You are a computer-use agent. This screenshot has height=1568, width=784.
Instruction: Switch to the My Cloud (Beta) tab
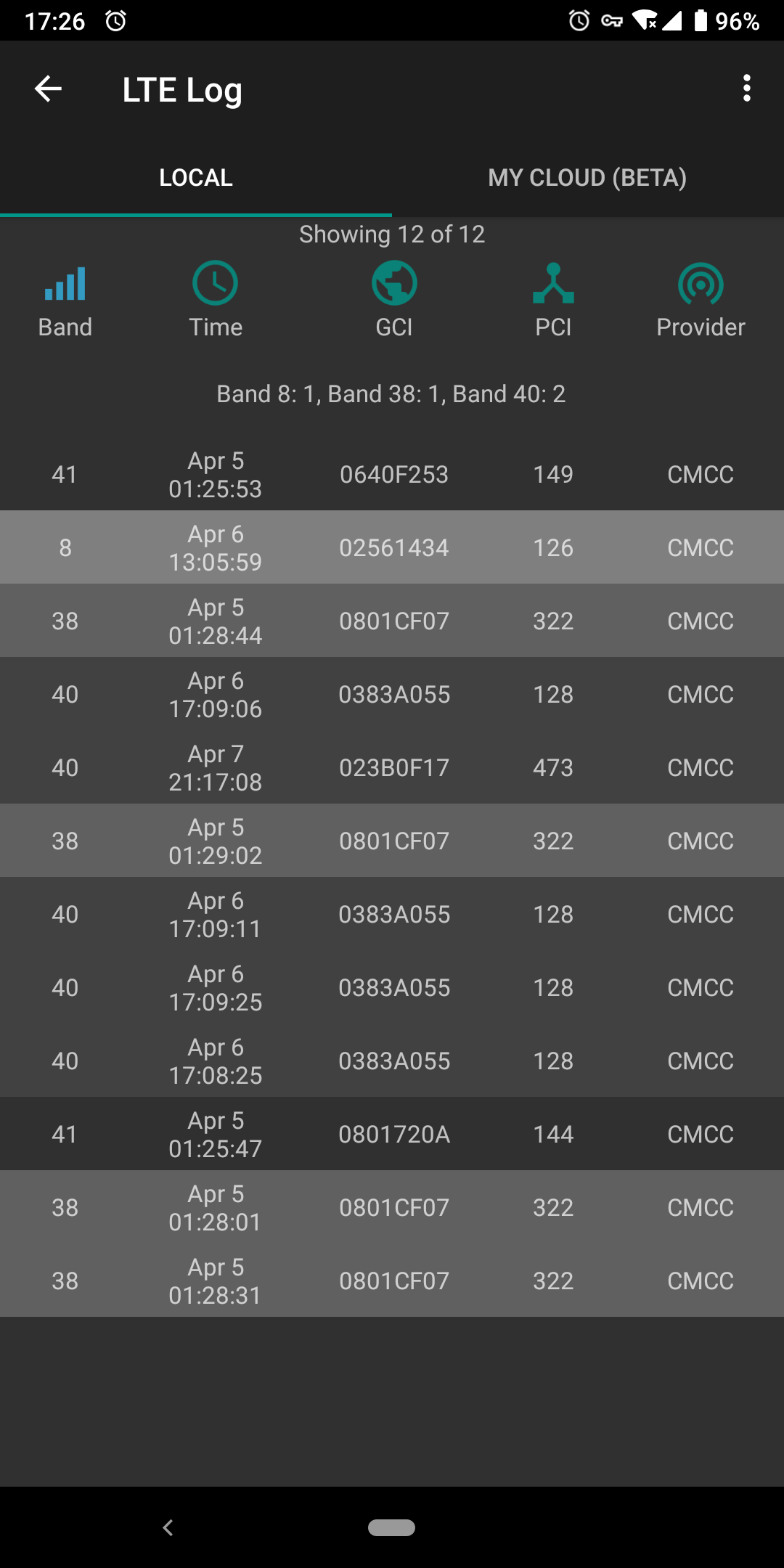[x=588, y=178]
